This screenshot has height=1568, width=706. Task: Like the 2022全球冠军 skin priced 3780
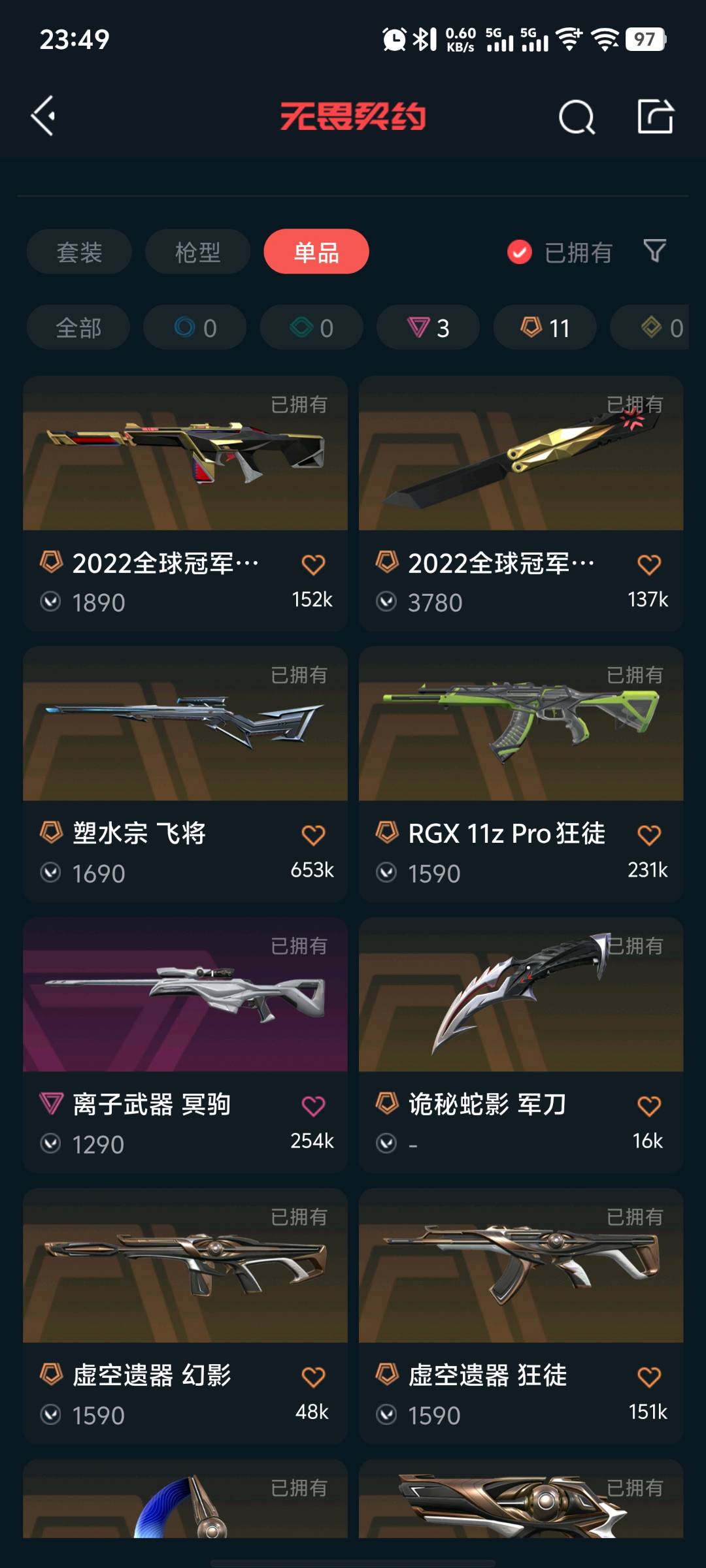pos(648,564)
